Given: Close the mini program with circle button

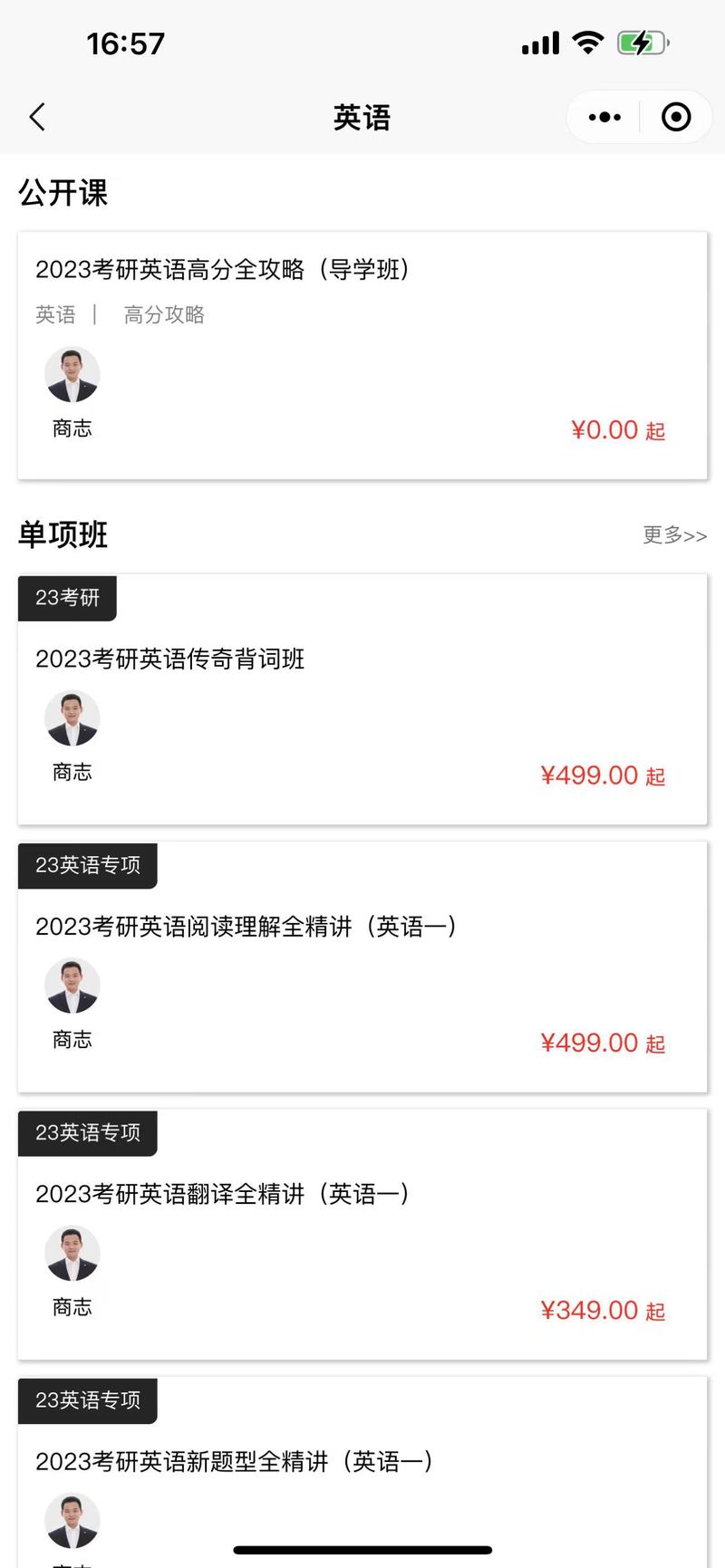Looking at the screenshot, I should [676, 117].
